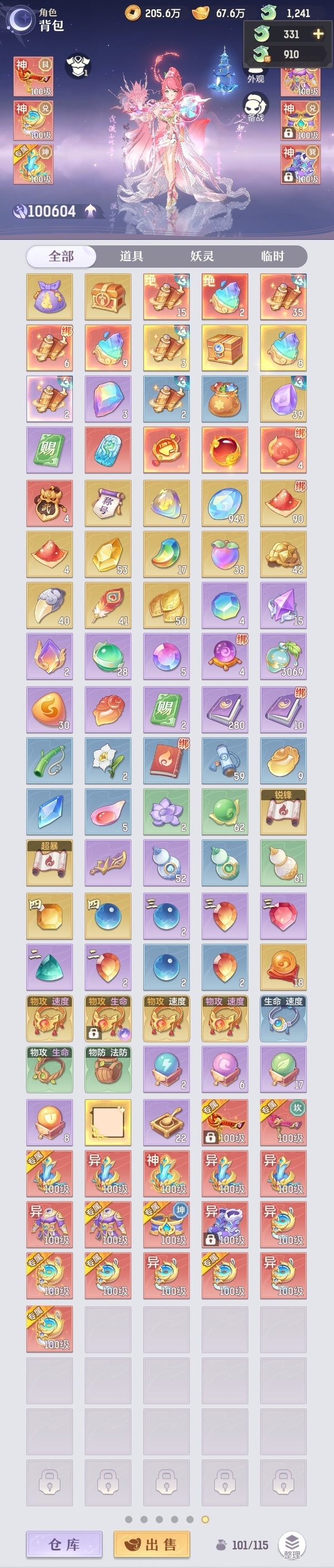Switch to the 妖灵 tab
Image resolution: width=334 pixels, height=1568 pixels.
(202, 256)
